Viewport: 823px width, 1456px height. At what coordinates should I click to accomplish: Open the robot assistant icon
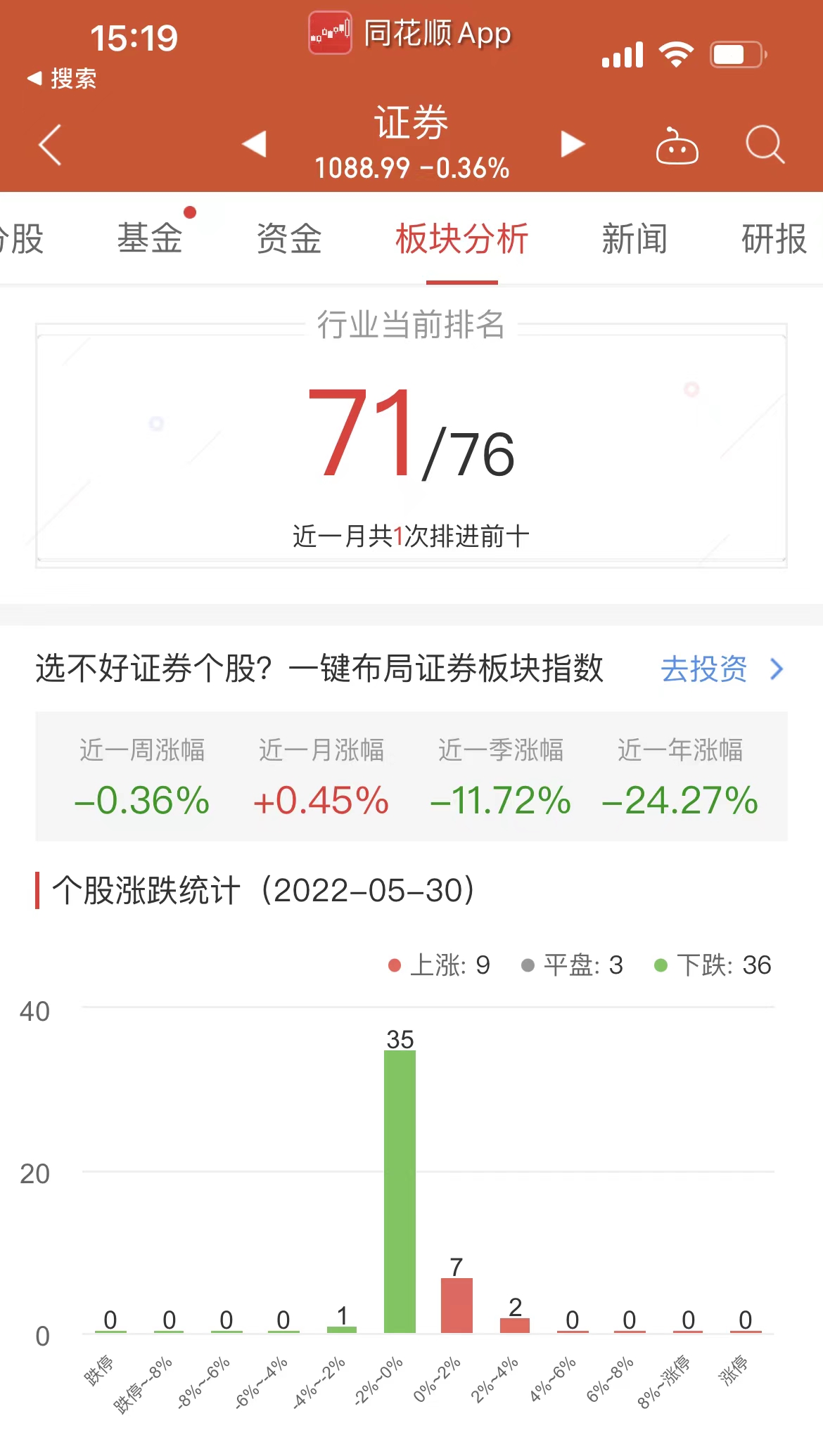tap(677, 146)
